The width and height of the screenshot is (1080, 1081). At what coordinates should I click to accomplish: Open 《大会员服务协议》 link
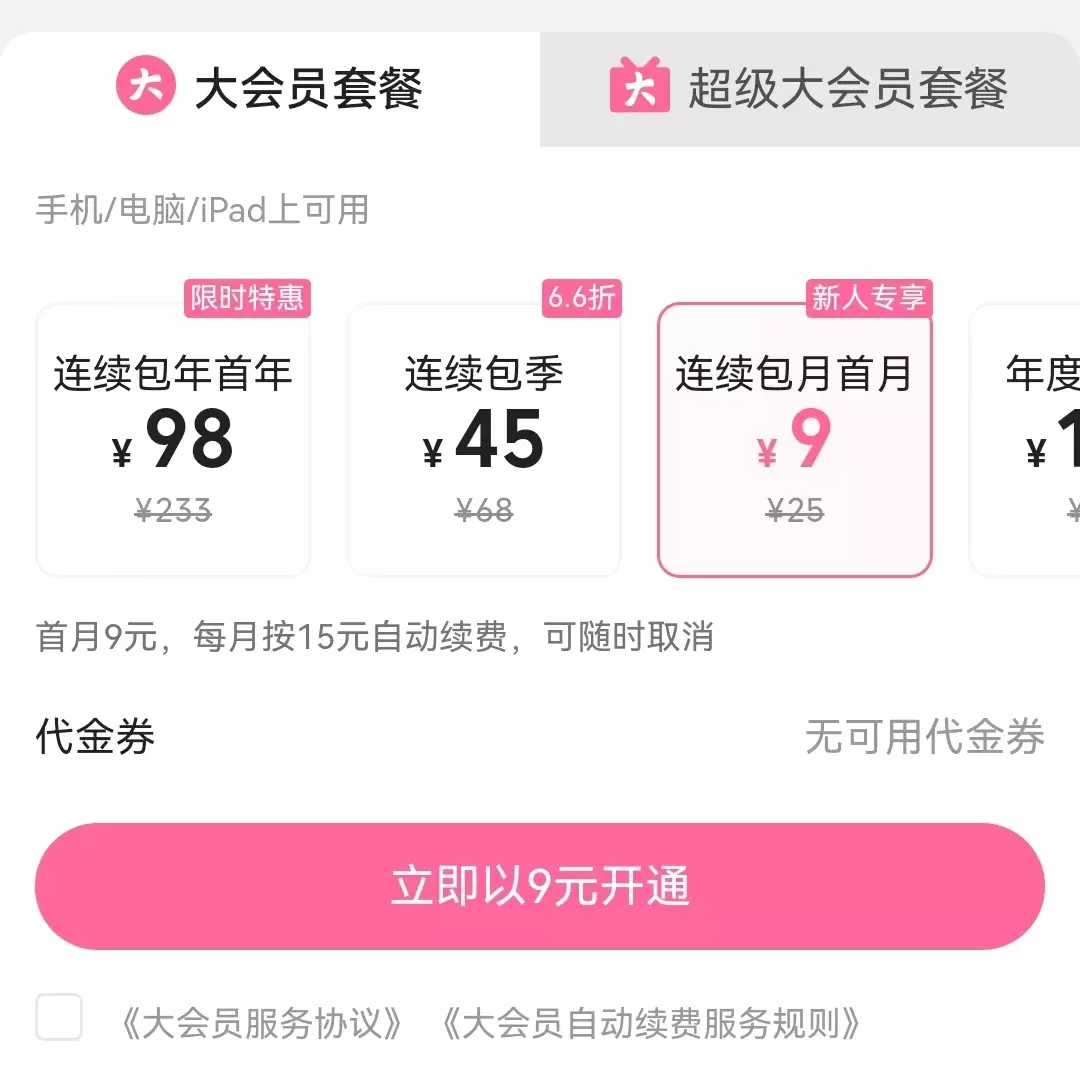point(262,1023)
